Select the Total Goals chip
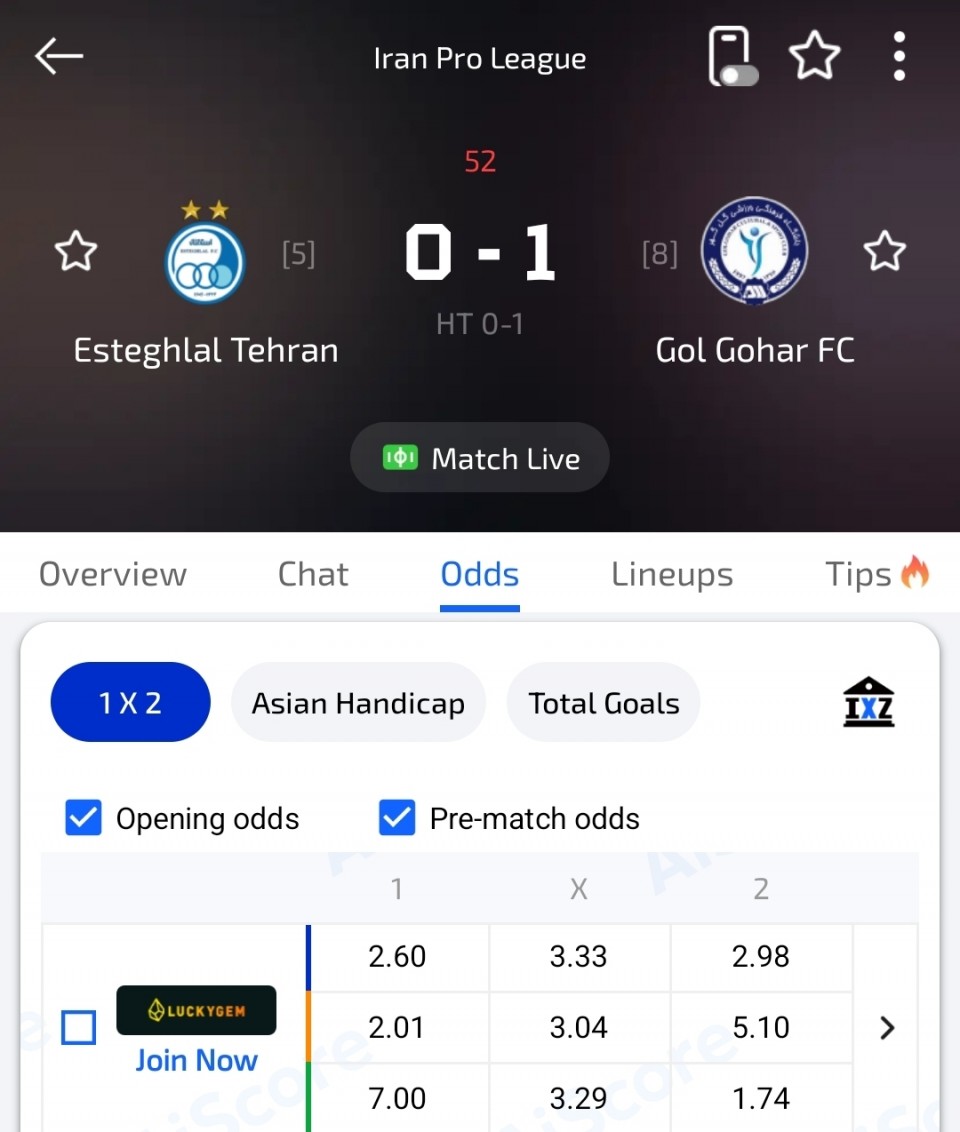The image size is (960, 1132). (x=603, y=703)
